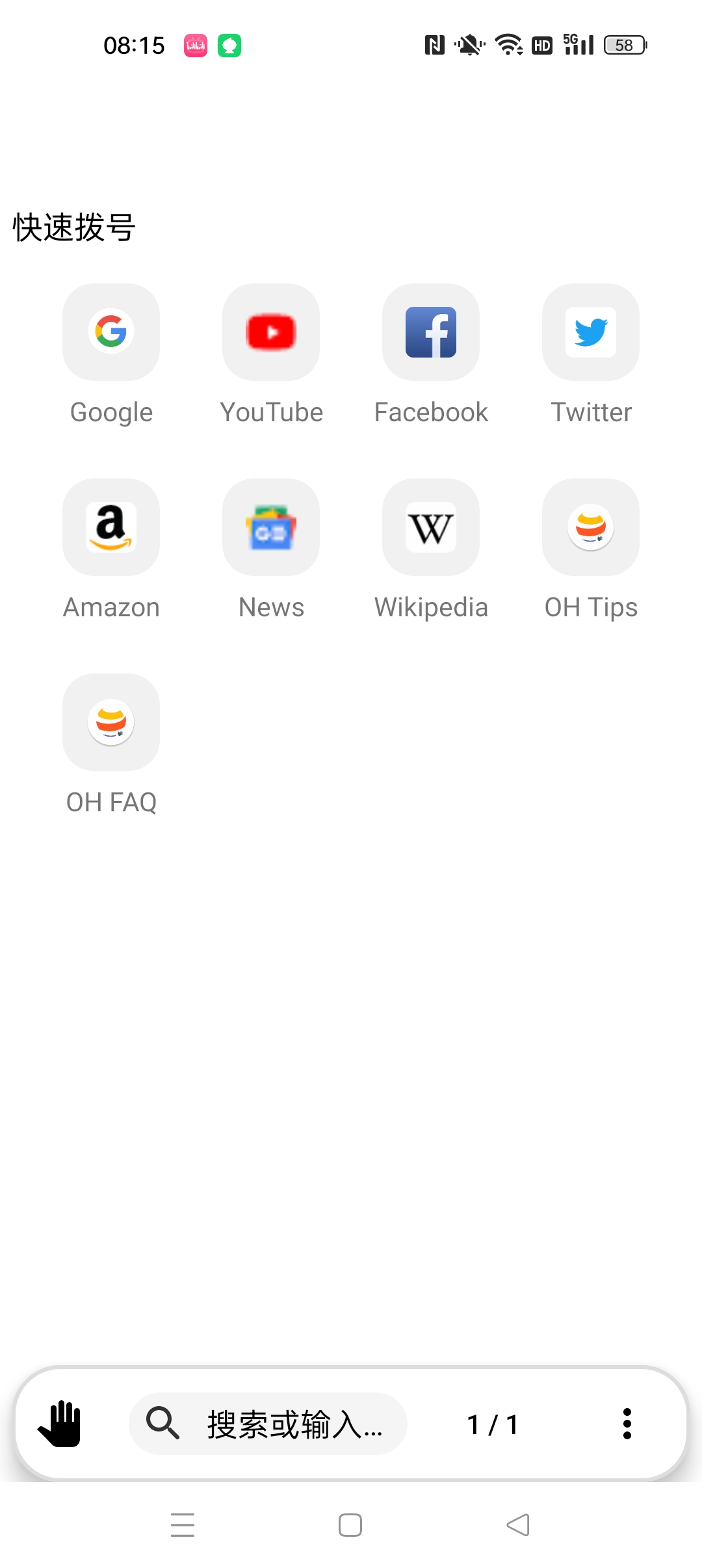Focus the search or enter address field
The width and height of the screenshot is (702, 1568).
pos(268,1424)
